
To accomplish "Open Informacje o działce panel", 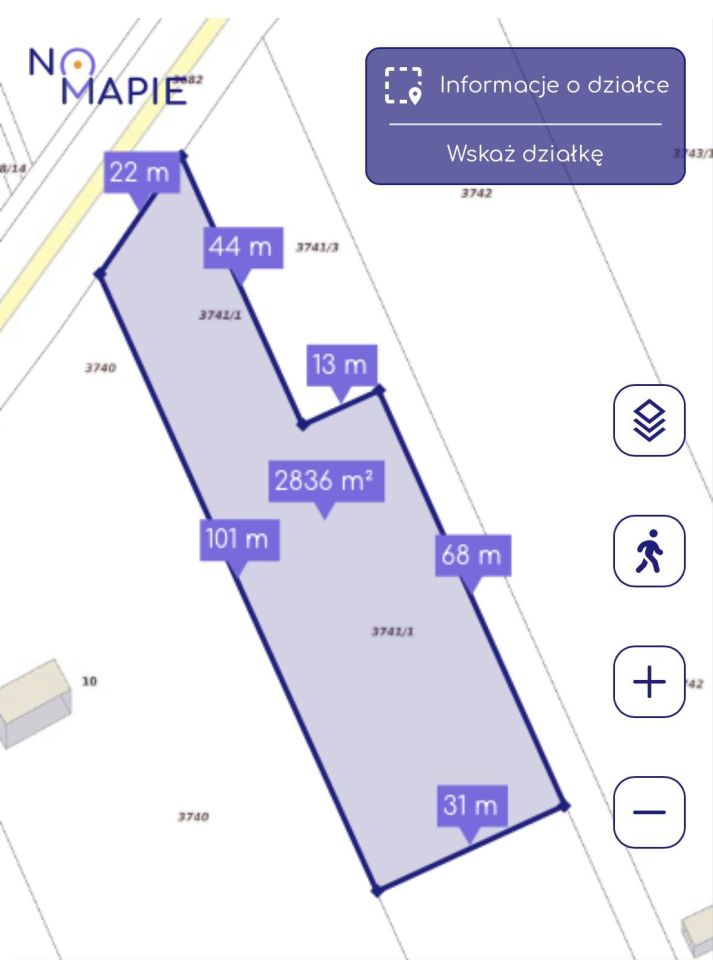I will click(526, 86).
